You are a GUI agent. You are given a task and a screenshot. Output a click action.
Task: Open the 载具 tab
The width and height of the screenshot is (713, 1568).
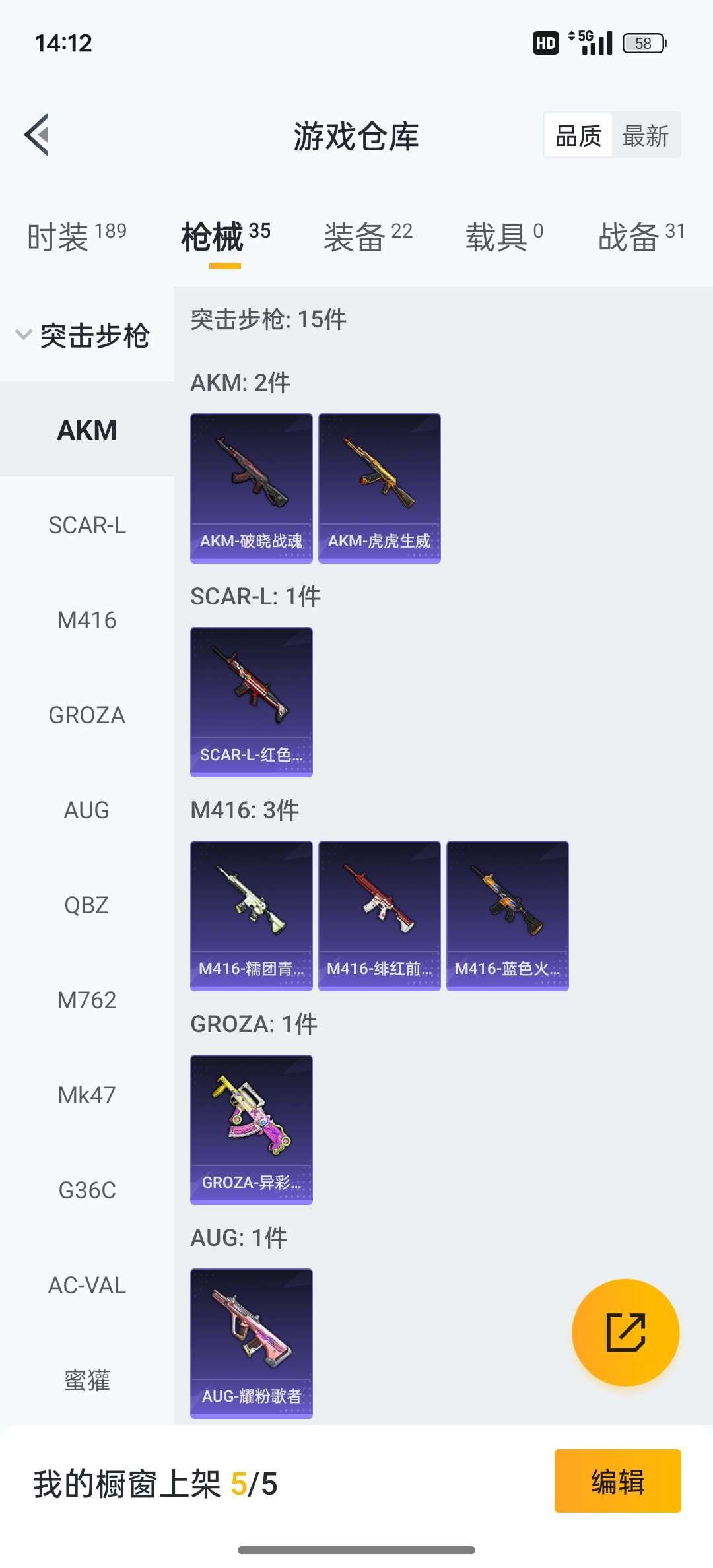pyautogui.click(x=504, y=237)
